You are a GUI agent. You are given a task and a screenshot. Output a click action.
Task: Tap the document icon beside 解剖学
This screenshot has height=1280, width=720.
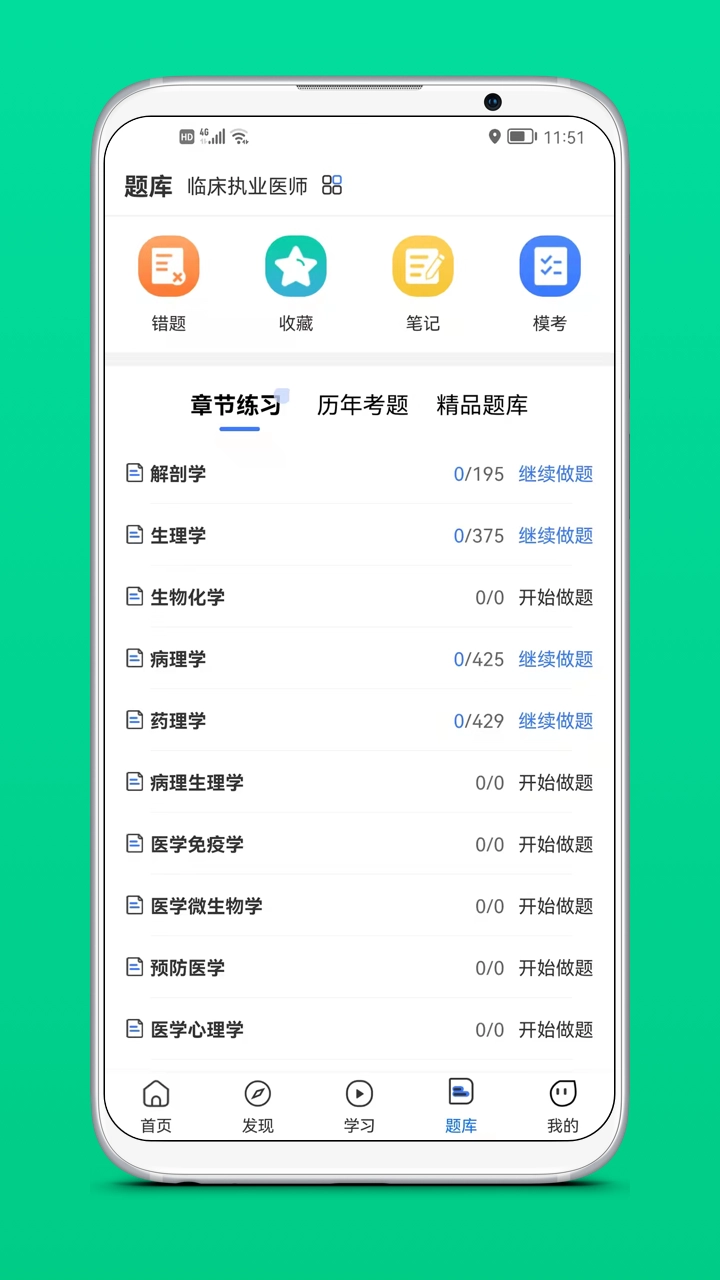(135, 474)
